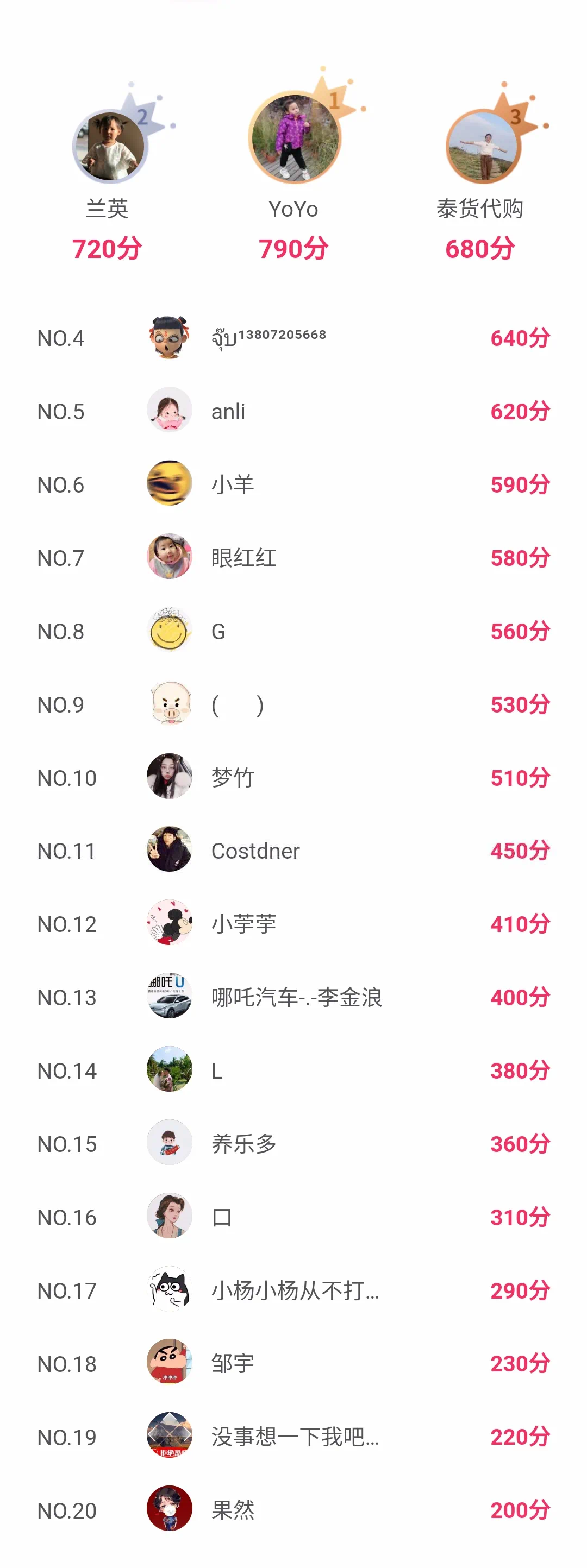Open the NO.20 果然 row
The width and height of the screenshot is (587, 1568).
[293, 1509]
